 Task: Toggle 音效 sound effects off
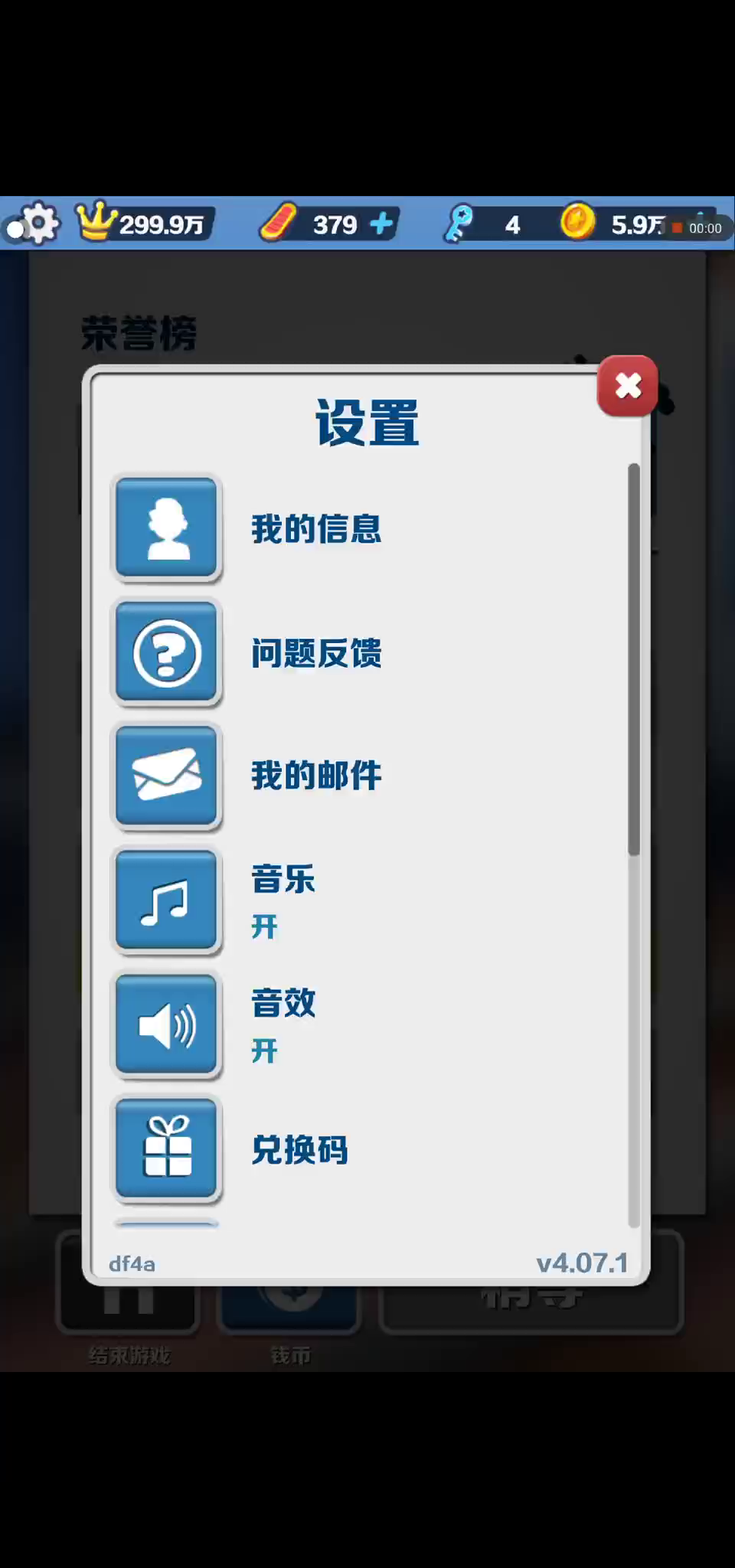(x=167, y=1024)
